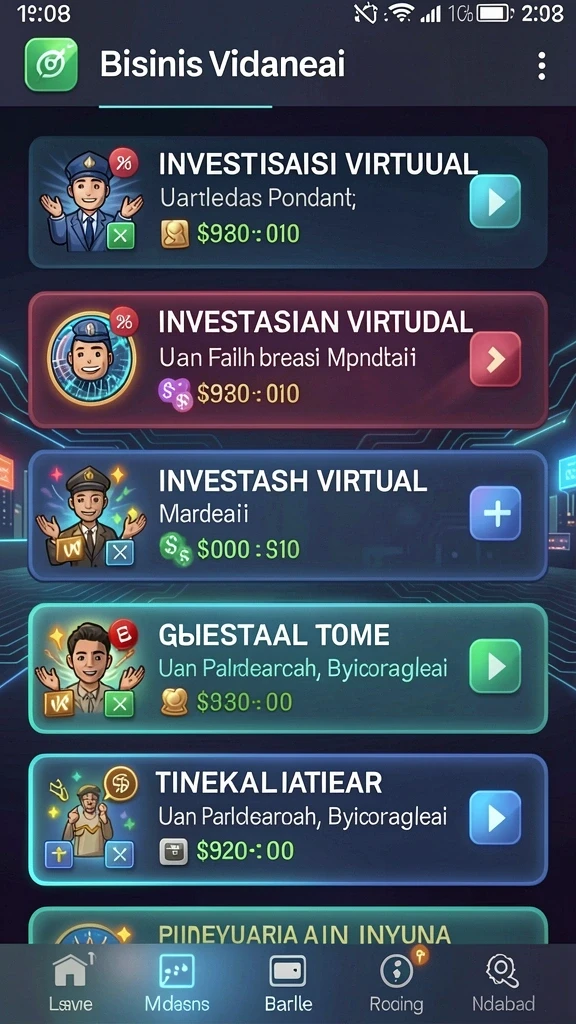576x1024 pixels.
Task: Open the INVESTASH VIRTUAL card
Action: pos(288,515)
